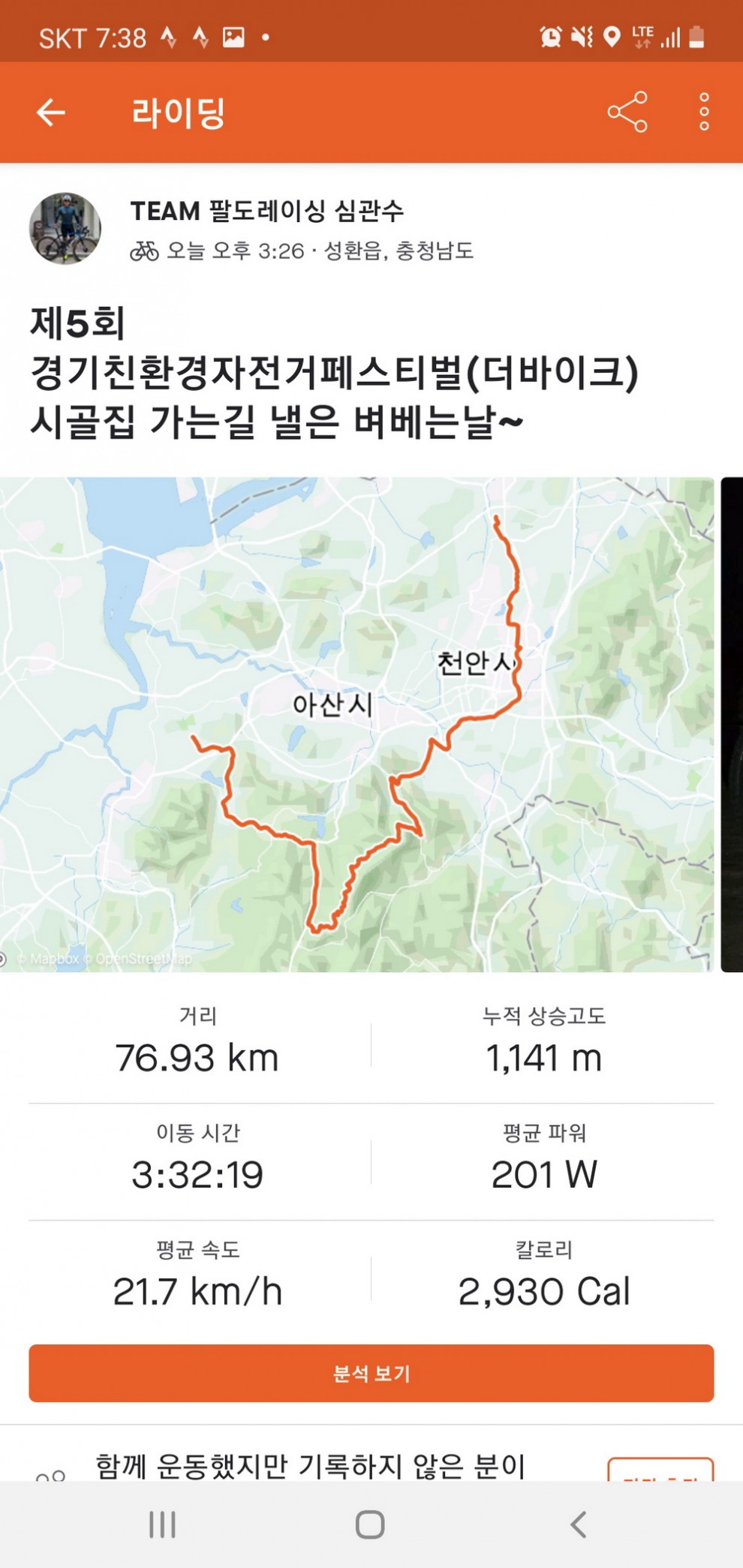Open the three-dot overflow menu
The height and width of the screenshot is (1568, 743).
[x=703, y=113]
